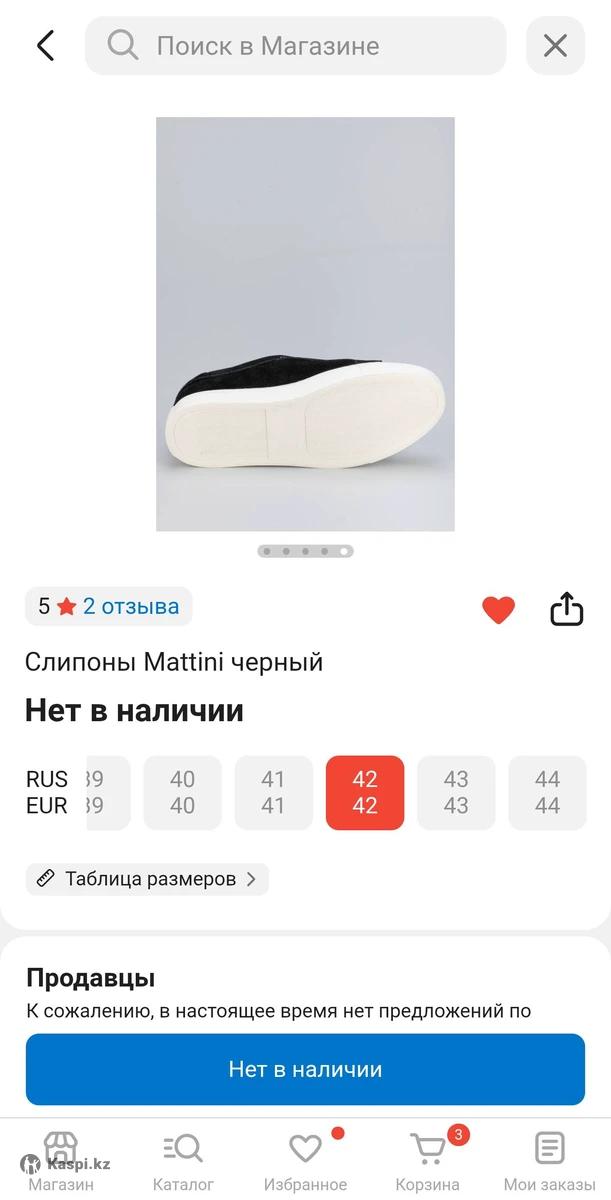Open the Каталог tab
Image resolution: width=611 pixels, height=1200 pixels.
point(183,1160)
